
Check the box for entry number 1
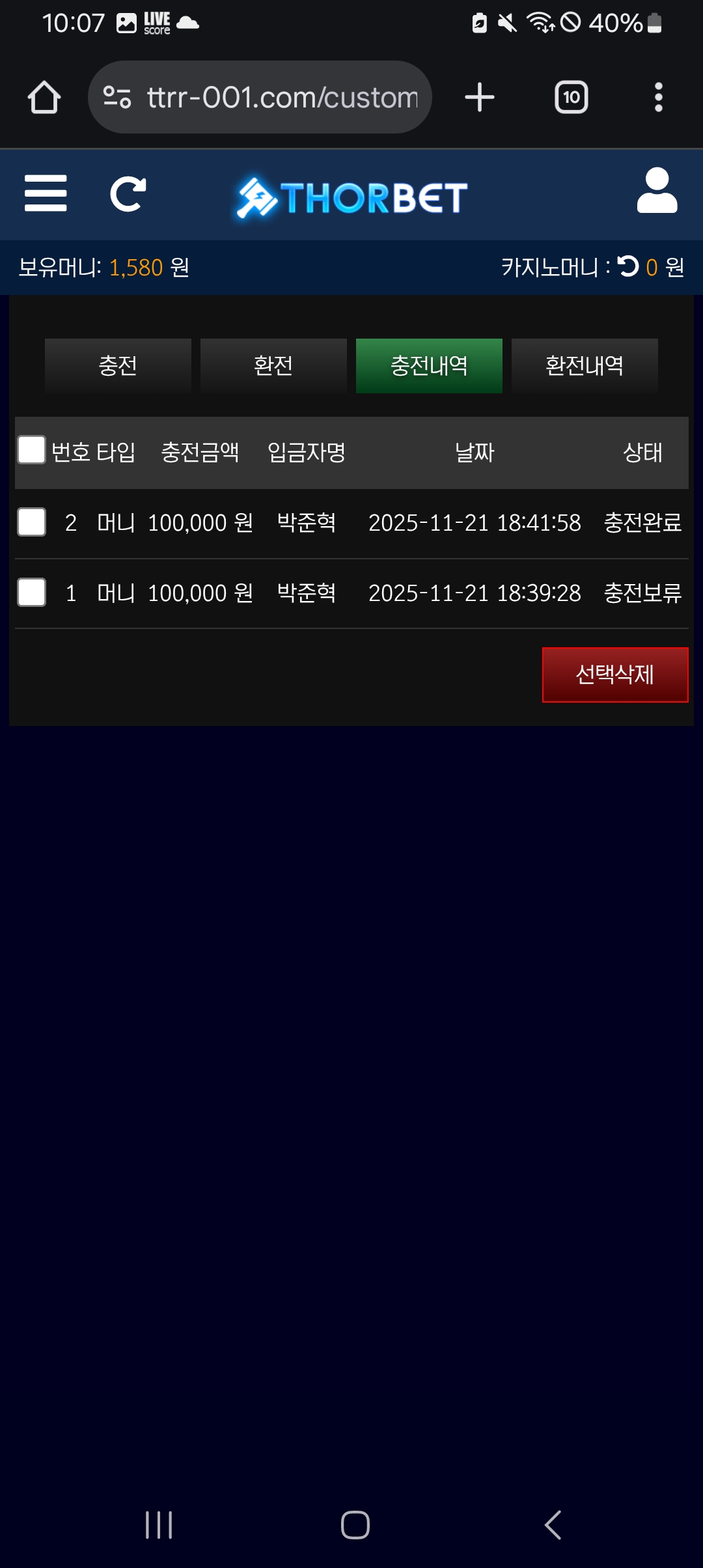point(31,593)
